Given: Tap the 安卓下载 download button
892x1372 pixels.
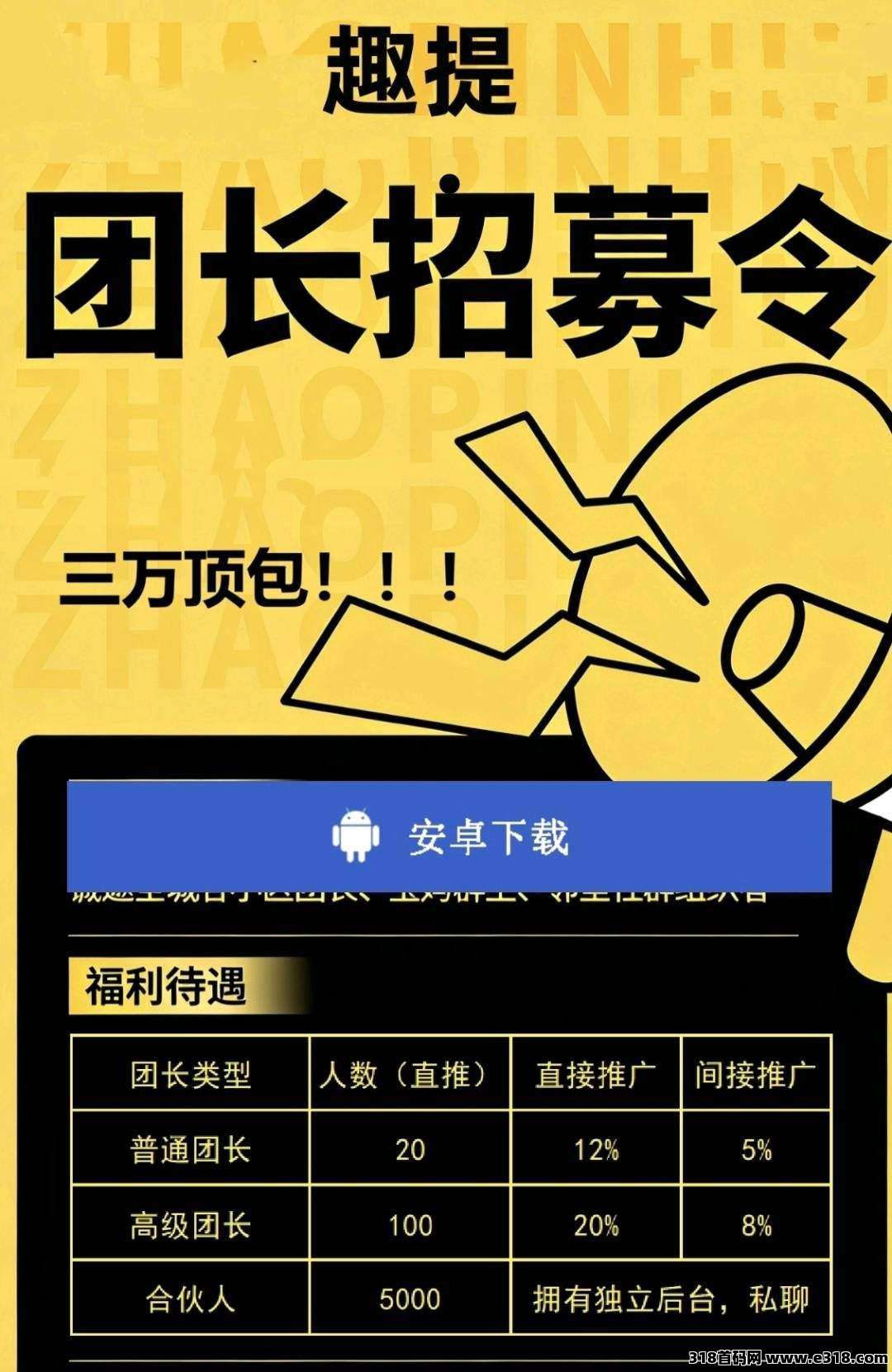Looking at the screenshot, I should (449, 836).
